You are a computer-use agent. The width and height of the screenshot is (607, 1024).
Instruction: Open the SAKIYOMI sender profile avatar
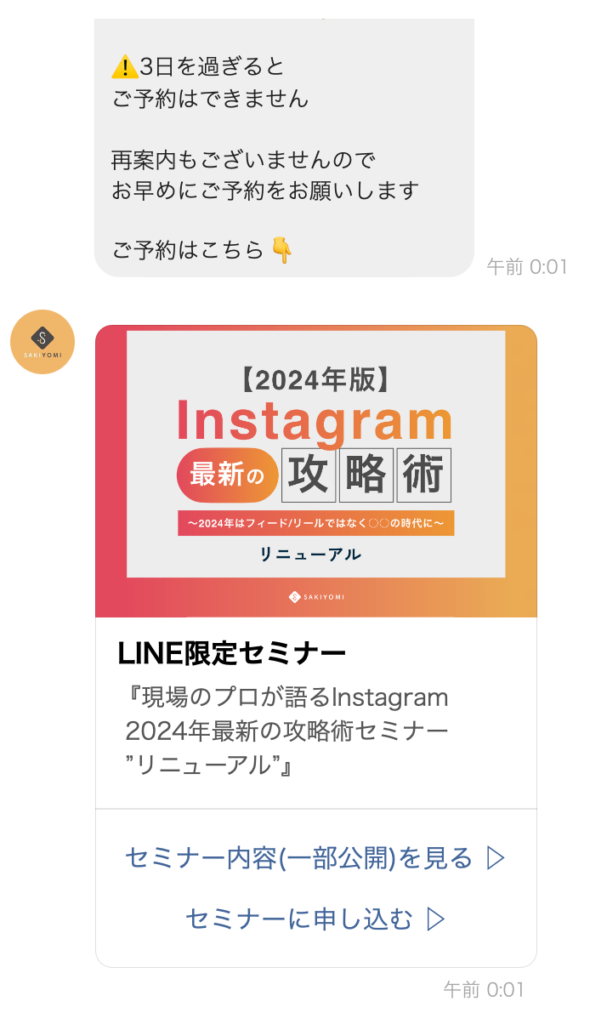click(x=42, y=342)
